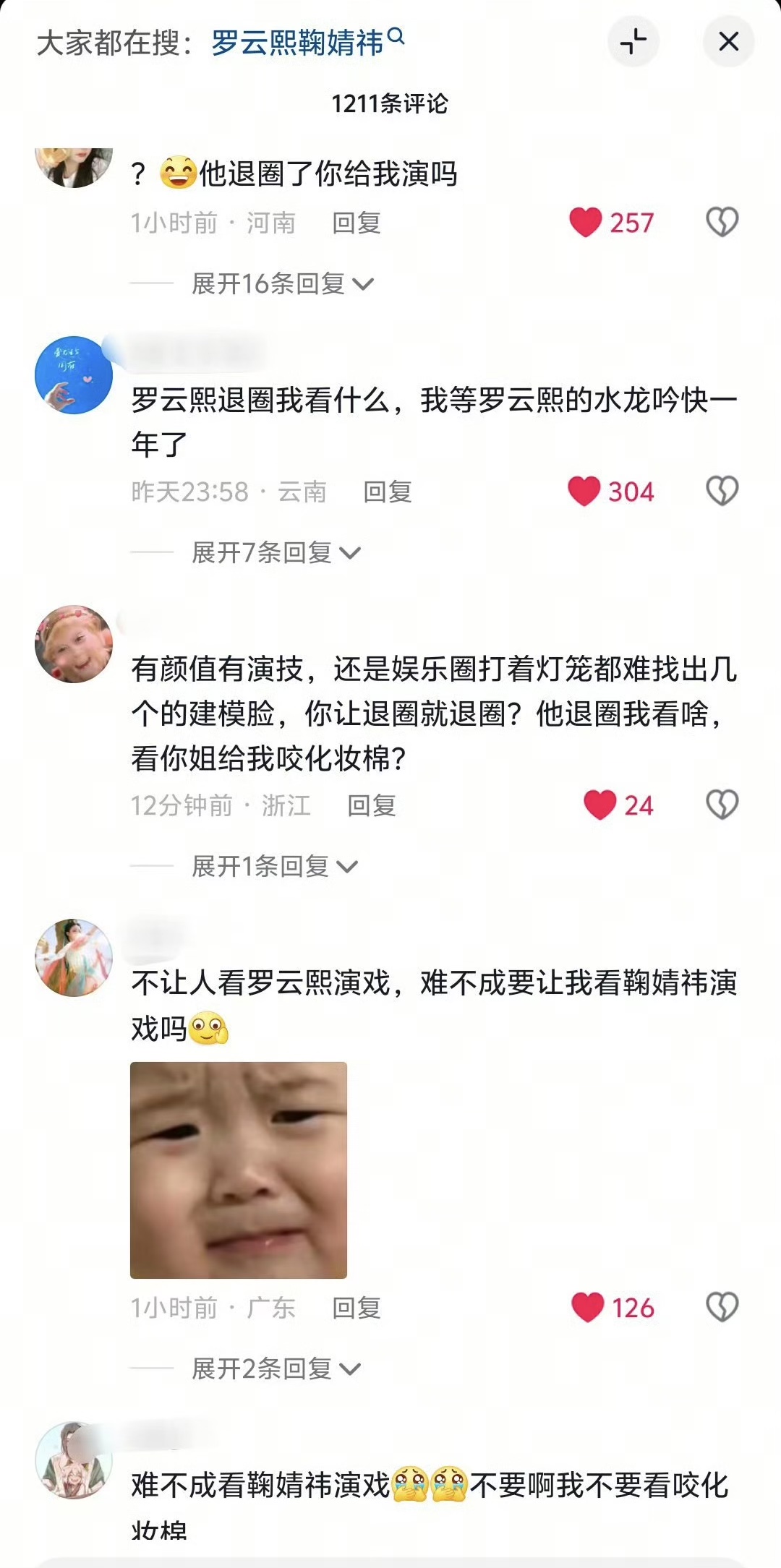Image resolution: width=781 pixels, height=1568 pixels.
Task: Collapse the comments panel to smaller size
Action: pos(633,42)
